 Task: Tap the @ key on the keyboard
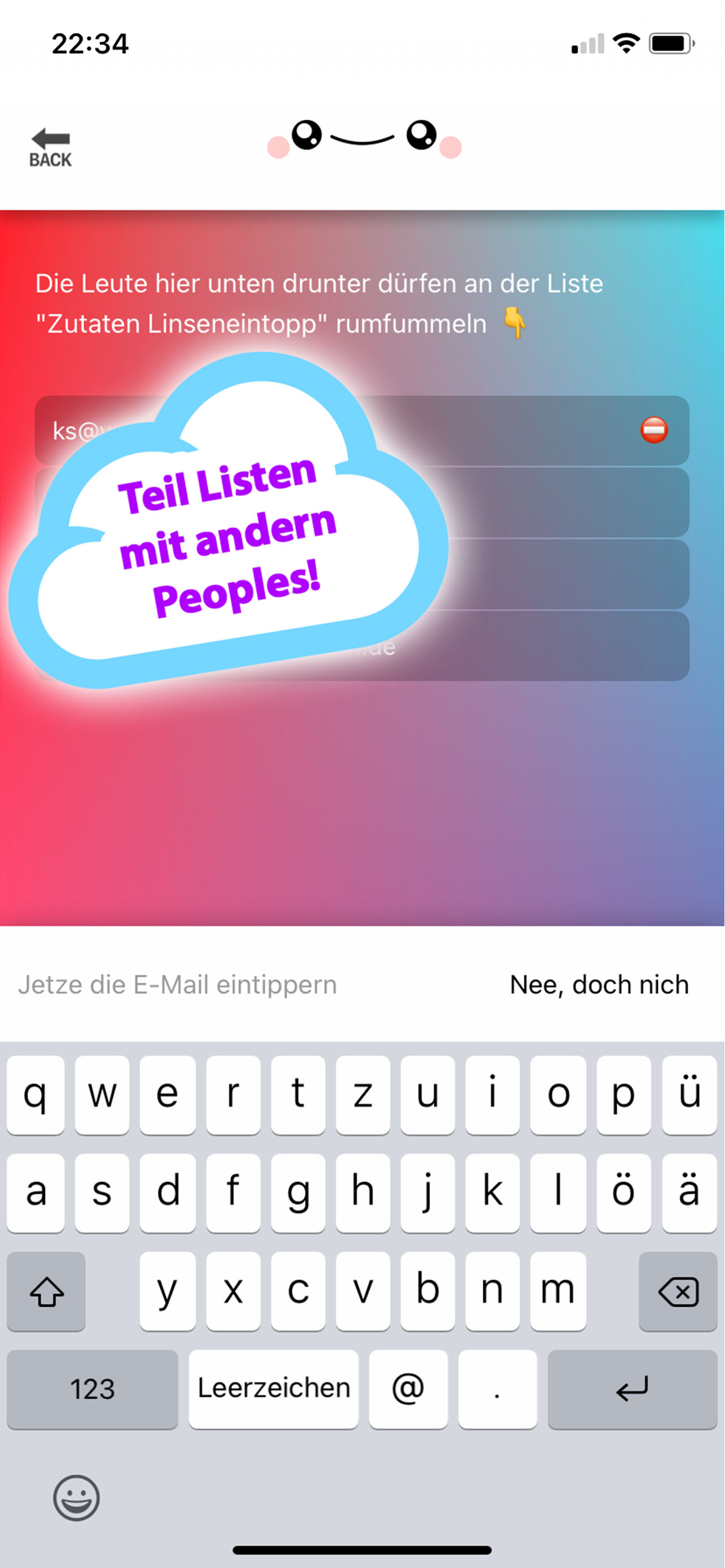(408, 1389)
